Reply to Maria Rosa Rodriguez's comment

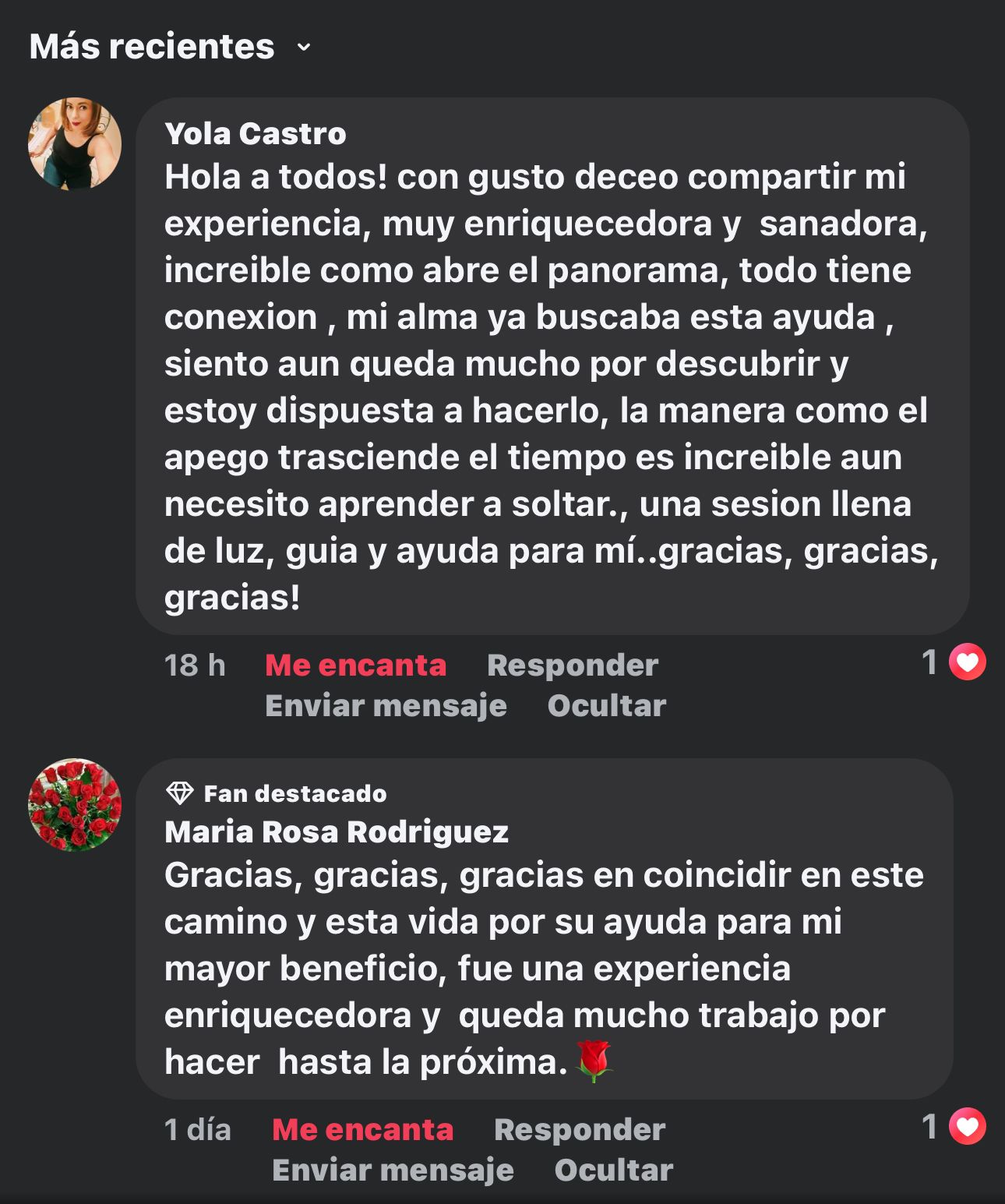579,1130
